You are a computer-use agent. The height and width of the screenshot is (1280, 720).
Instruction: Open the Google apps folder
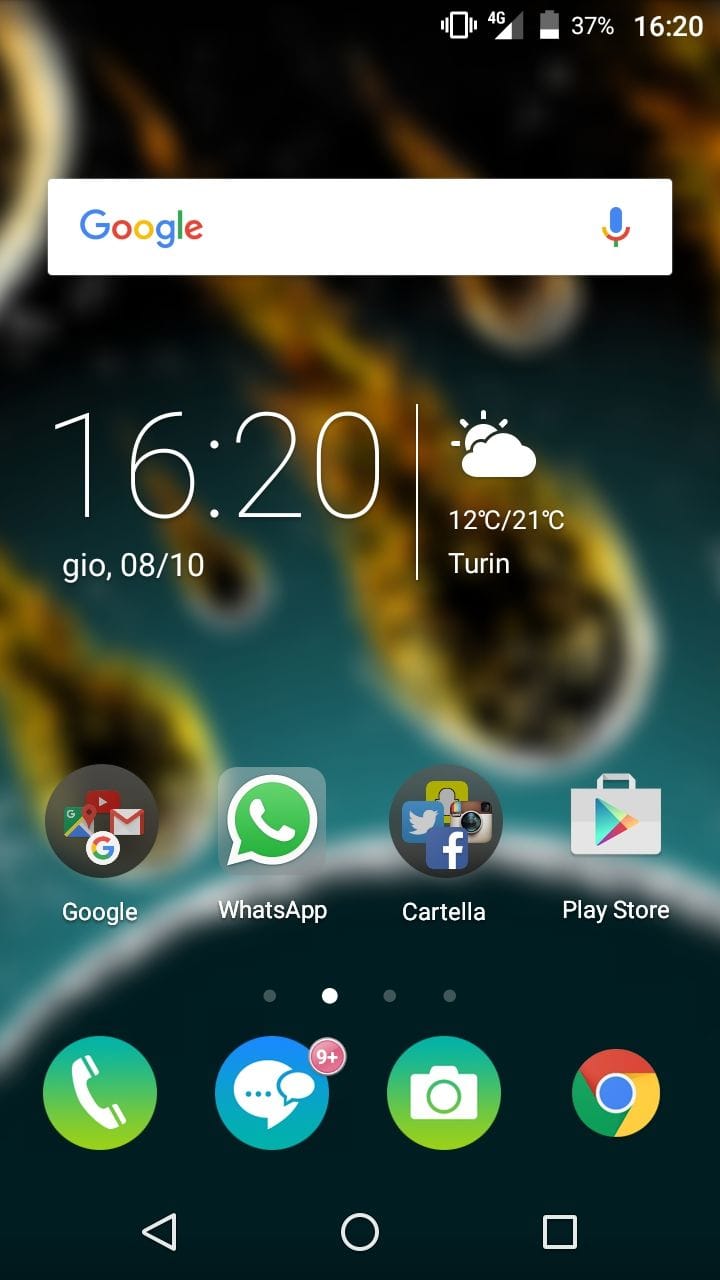(101, 822)
